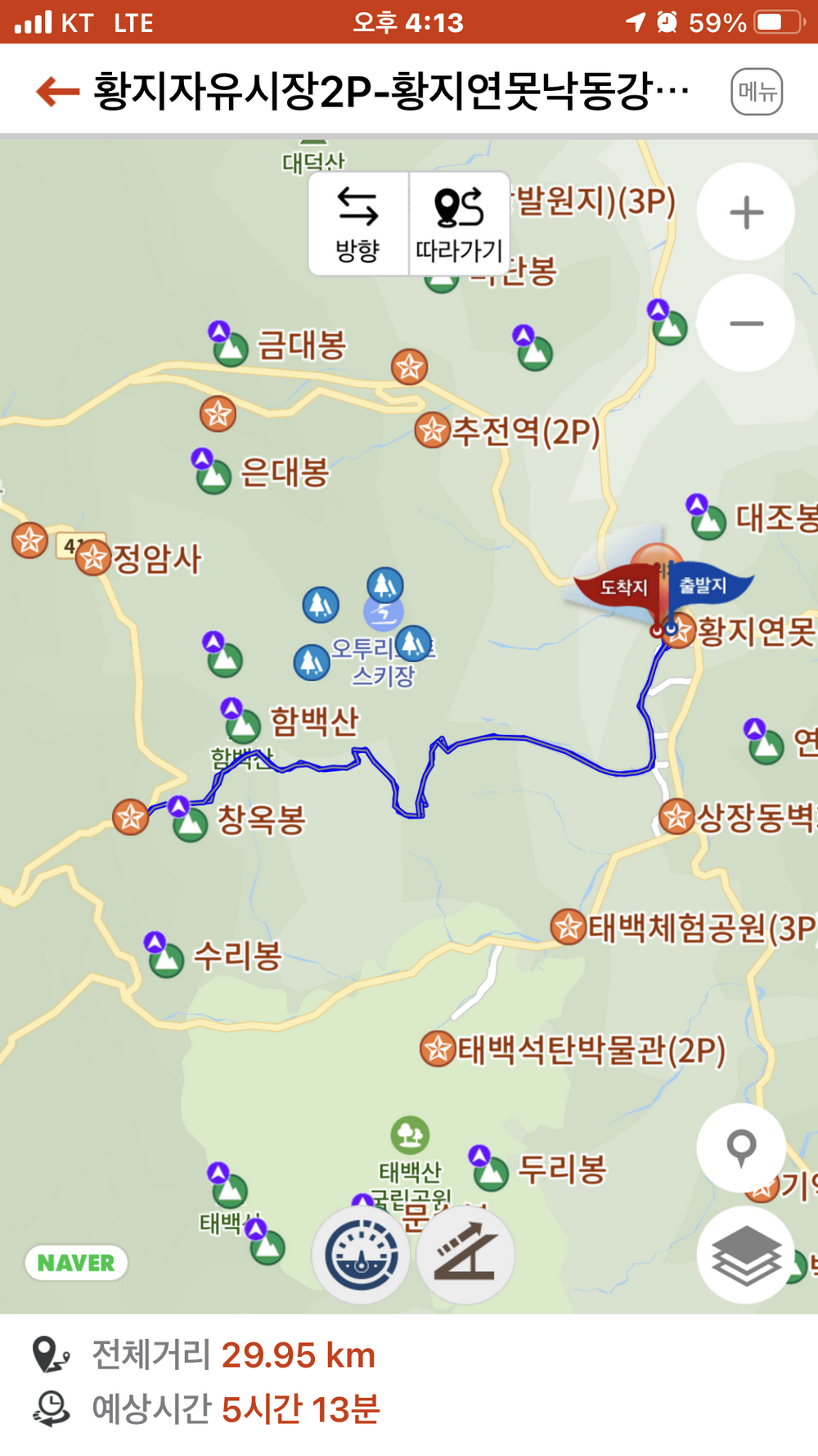This screenshot has height=1456, width=818.
Task: Zoom out on the map
Action: pyautogui.click(x=746, y=323)
